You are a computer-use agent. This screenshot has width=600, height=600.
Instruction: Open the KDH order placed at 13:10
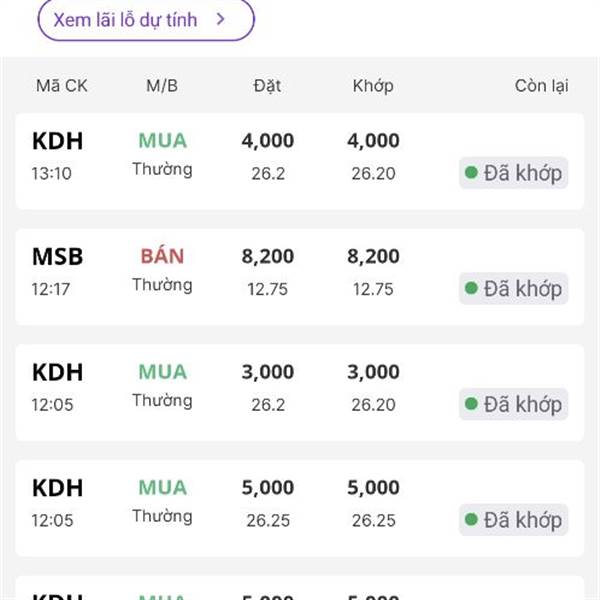click(x=300, y=160)
